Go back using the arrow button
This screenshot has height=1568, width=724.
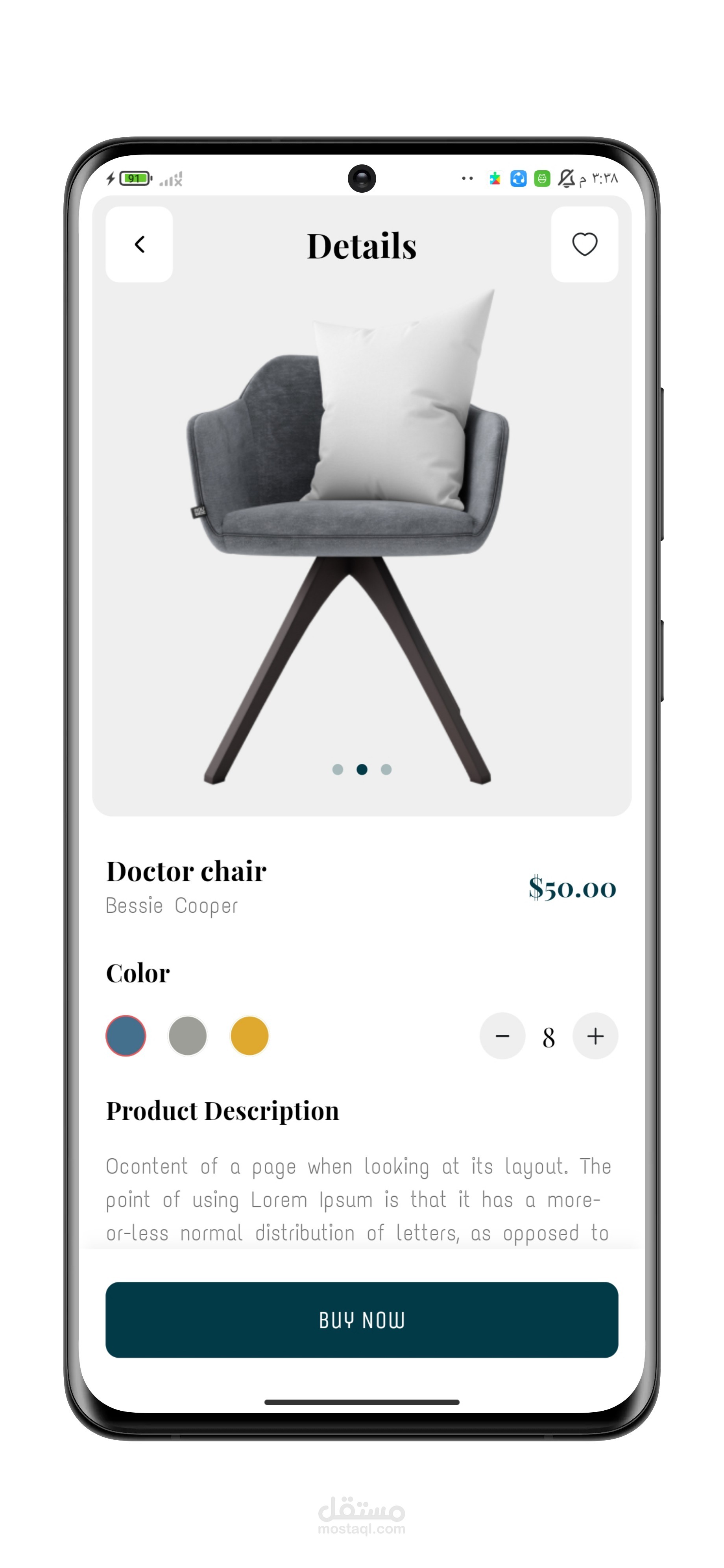[x=139, y=244]
